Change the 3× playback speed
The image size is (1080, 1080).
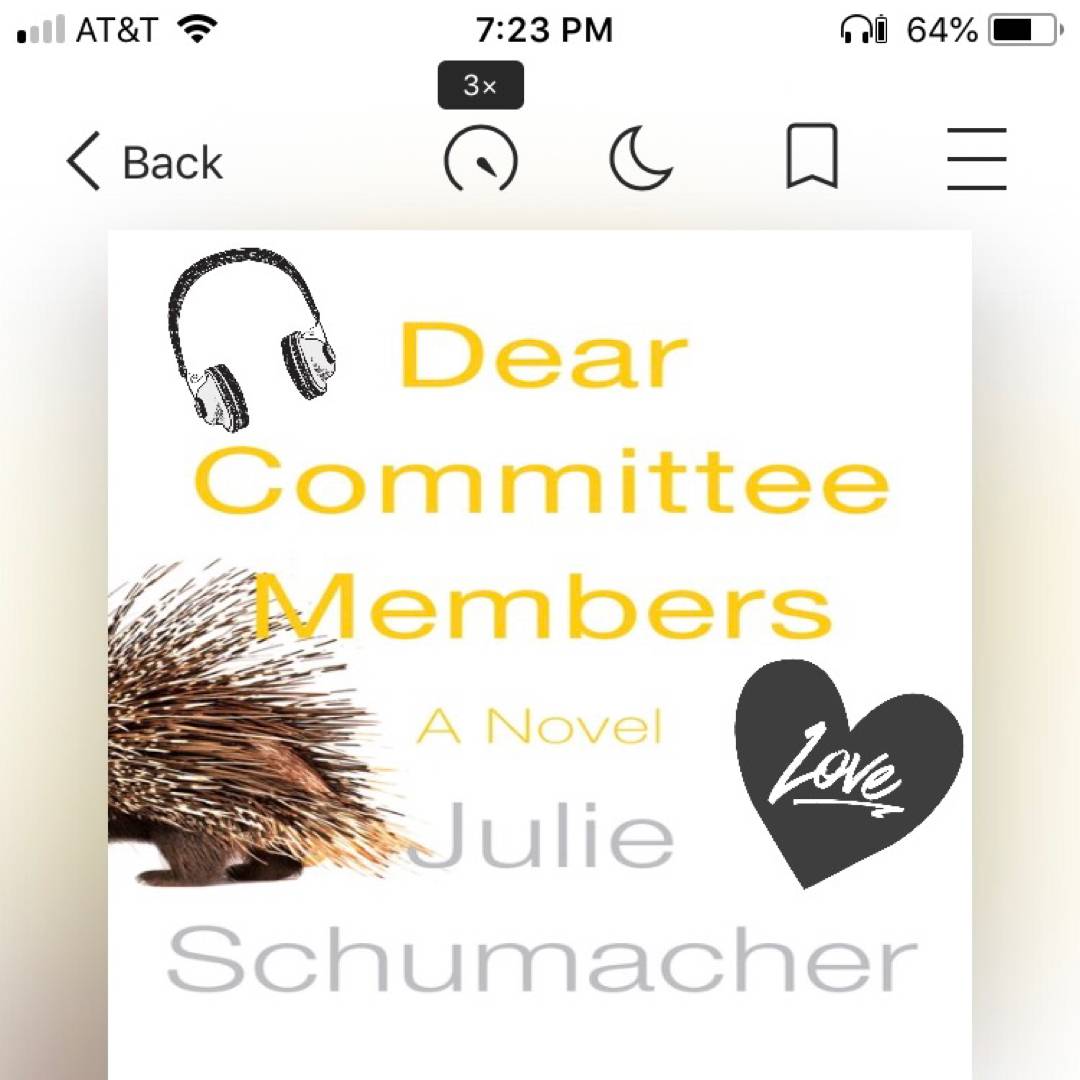tap(481, 160)
